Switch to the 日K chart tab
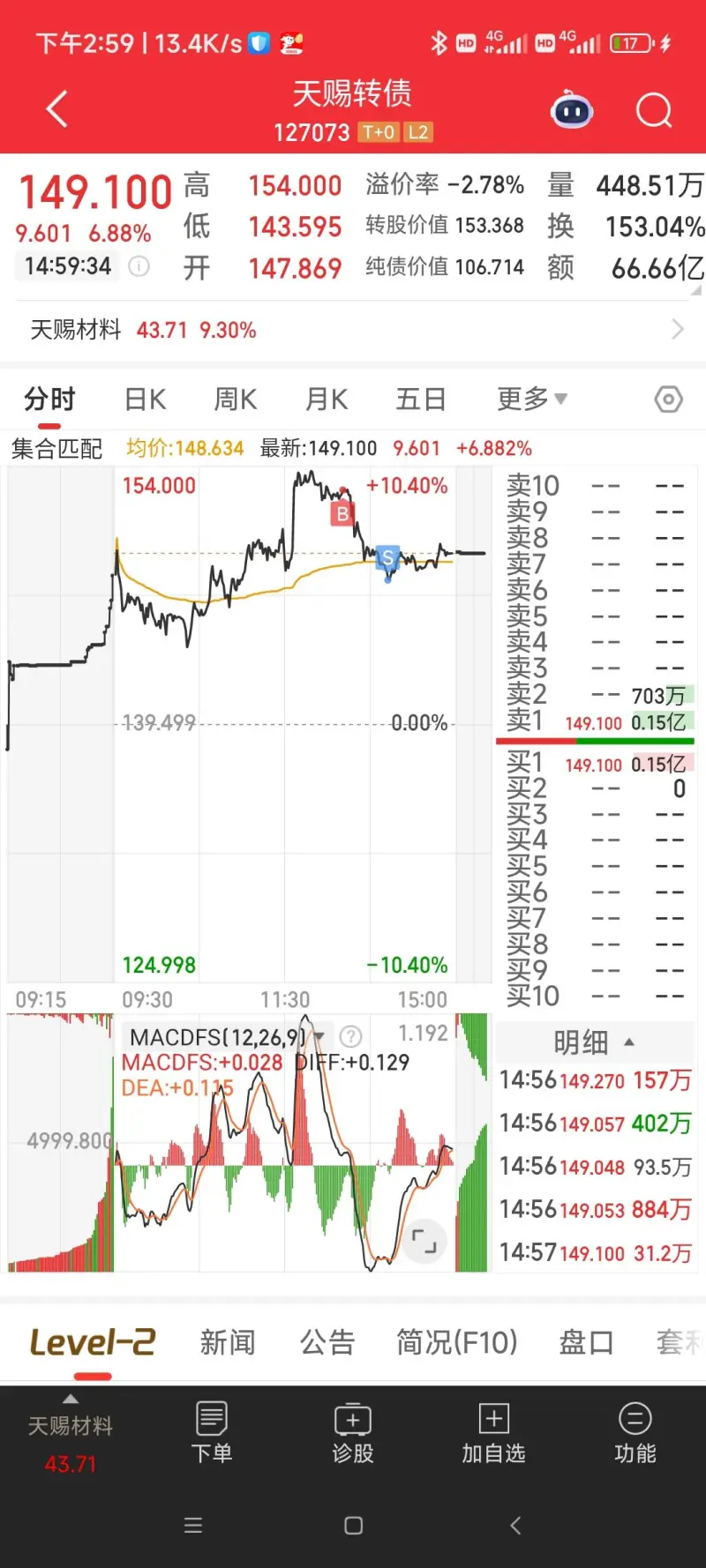This screenshot has width=706, height=1568. click(146, 399)
